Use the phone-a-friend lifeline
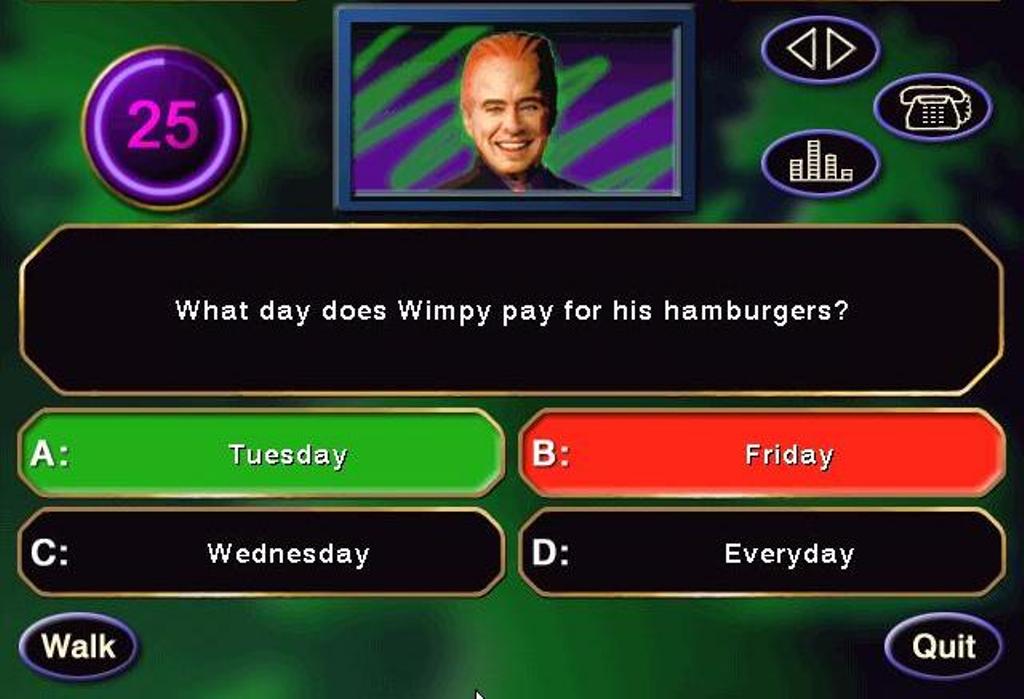 [x=932, y=107]
